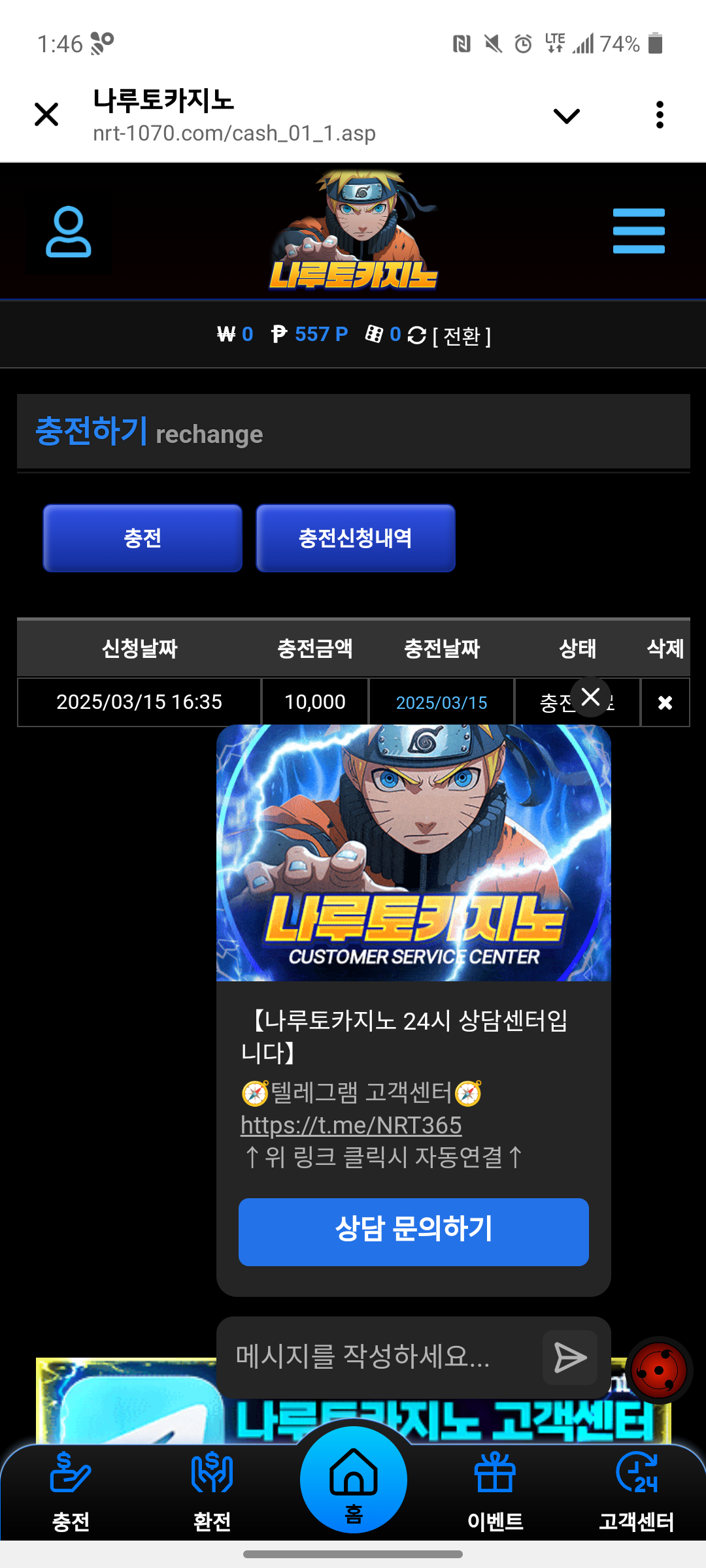Open the https://t.me/NRT365 Telegram link
The image size is (706, 1568).
click(x=351, y=1126)
